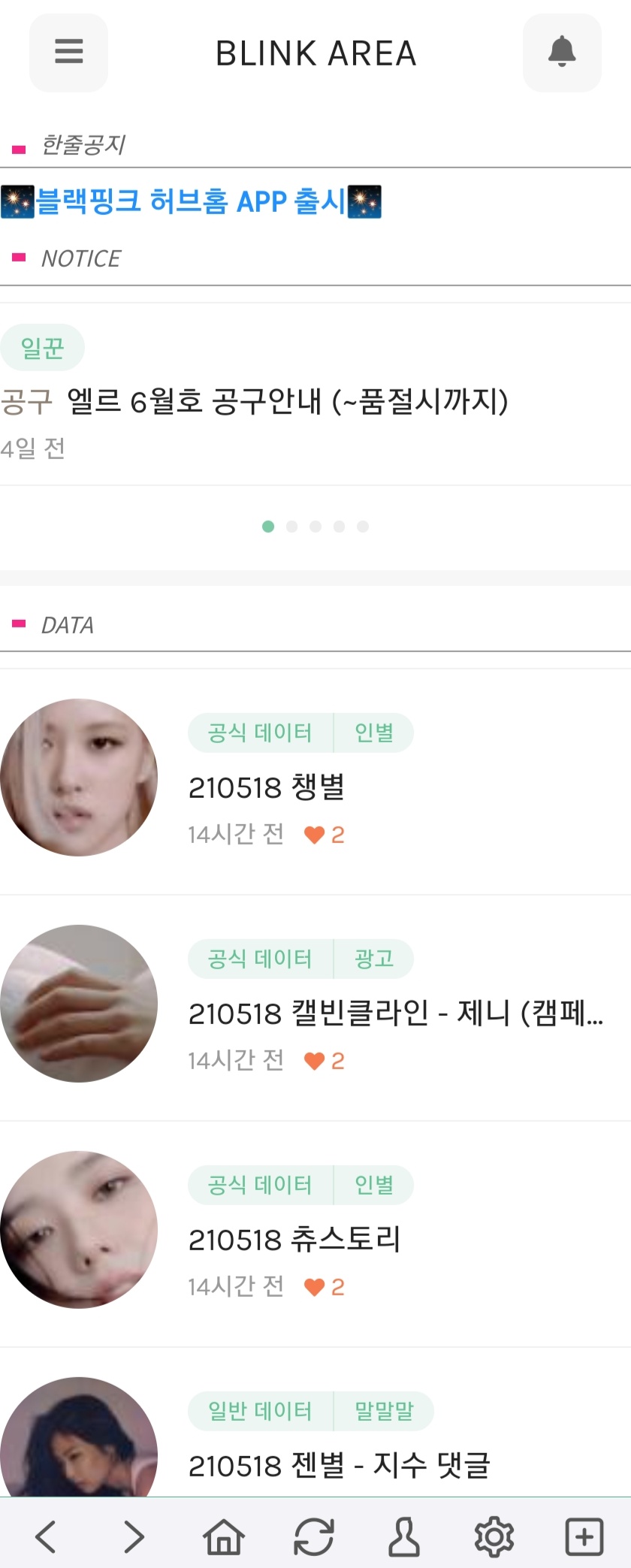Open the 210518 츄스토리 data post
This screenshot has width=631, height=1568.
coord(294,1240)
